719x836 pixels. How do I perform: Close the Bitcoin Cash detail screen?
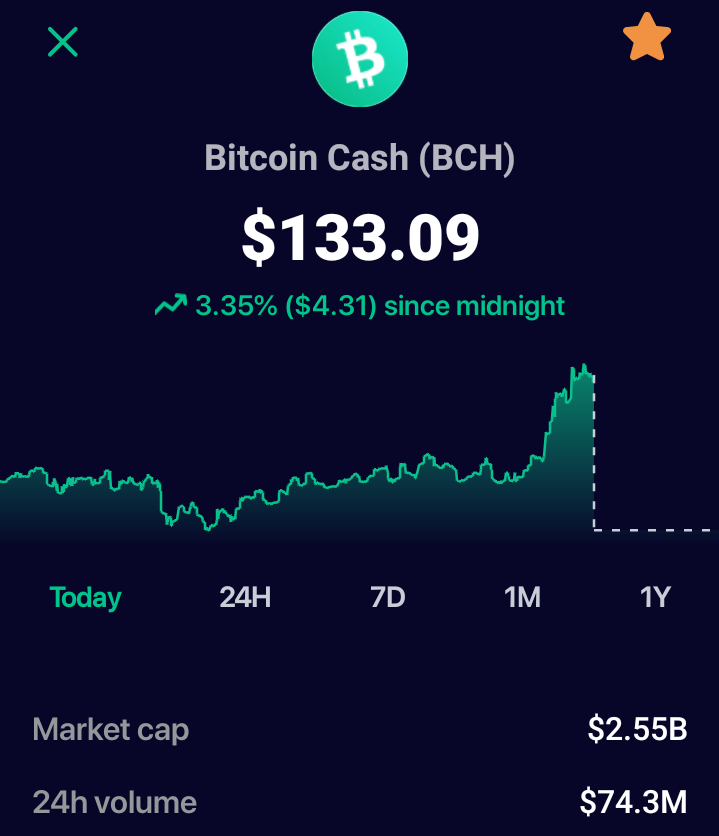[x=63, y=42]
